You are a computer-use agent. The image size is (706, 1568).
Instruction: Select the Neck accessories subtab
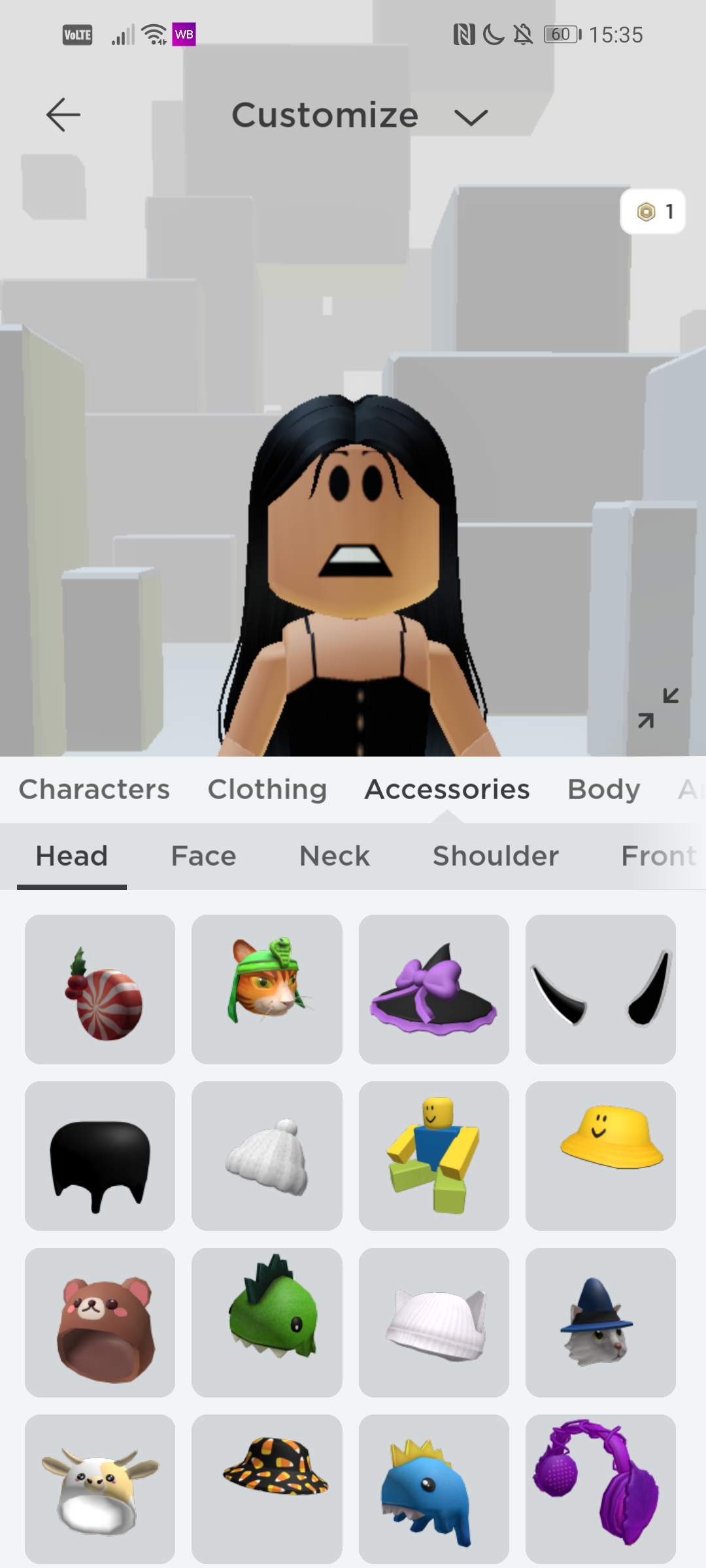(334, 856)
